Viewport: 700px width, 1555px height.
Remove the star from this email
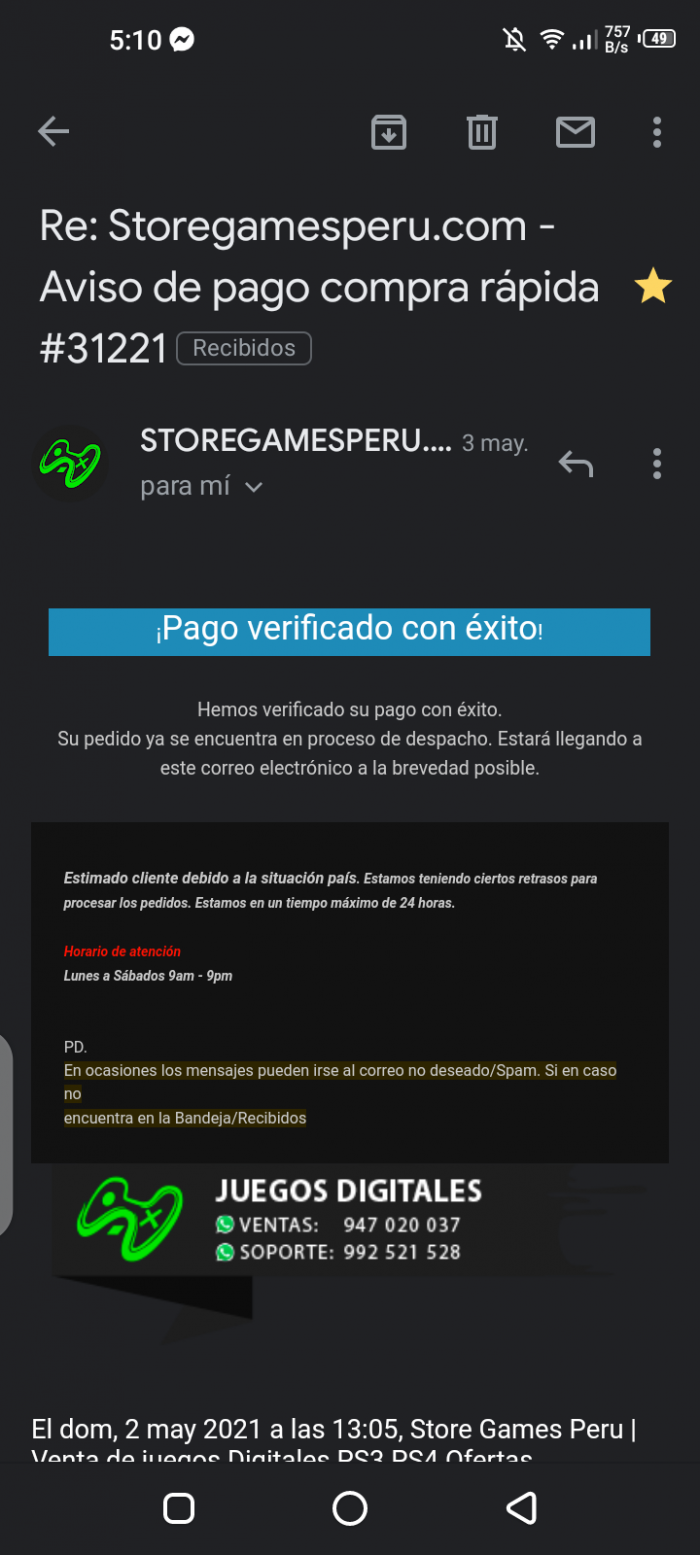[653, 288]
